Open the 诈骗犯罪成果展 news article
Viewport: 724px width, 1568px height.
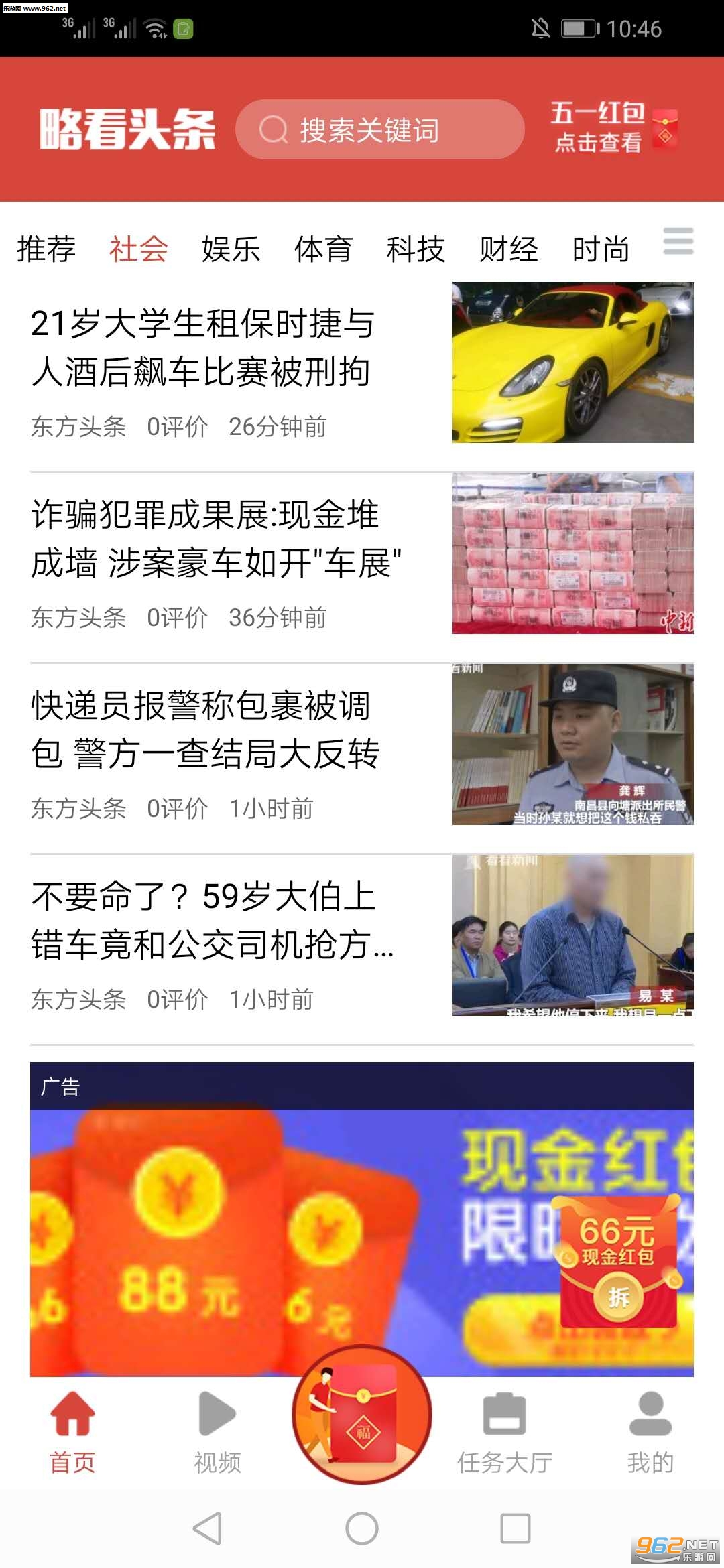pyautogui.click(x=216, y=538)
